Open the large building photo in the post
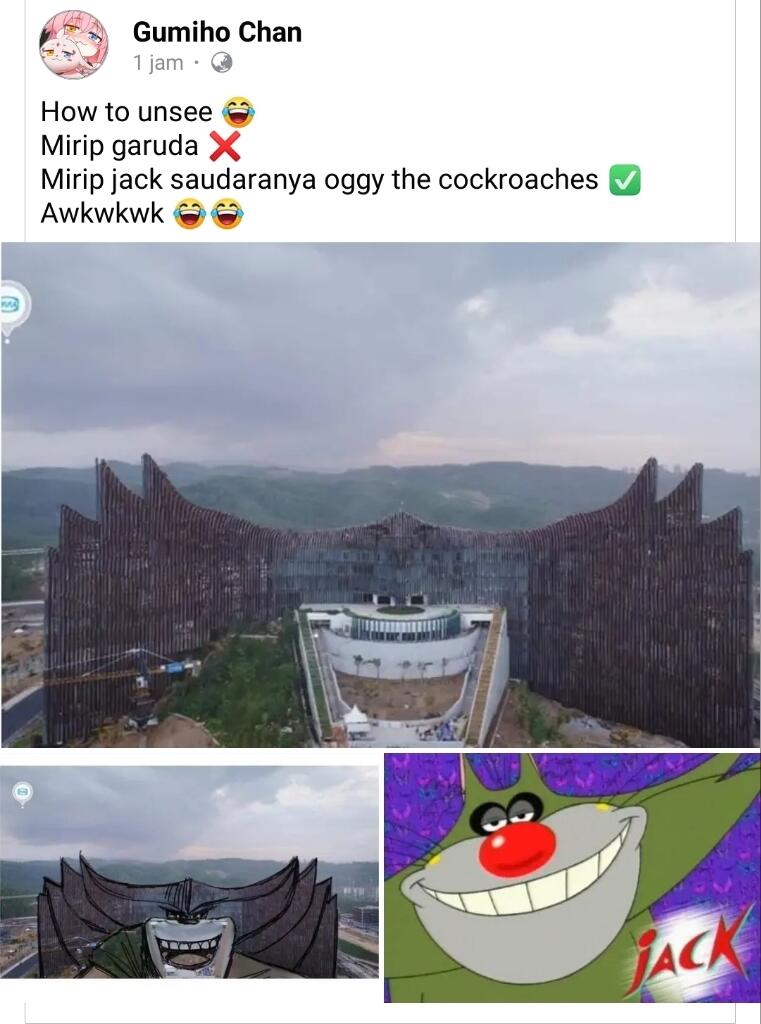Image resolution: width=761 pixels, height=1024 pixels. pyautogui.click(x=380, y=495)
